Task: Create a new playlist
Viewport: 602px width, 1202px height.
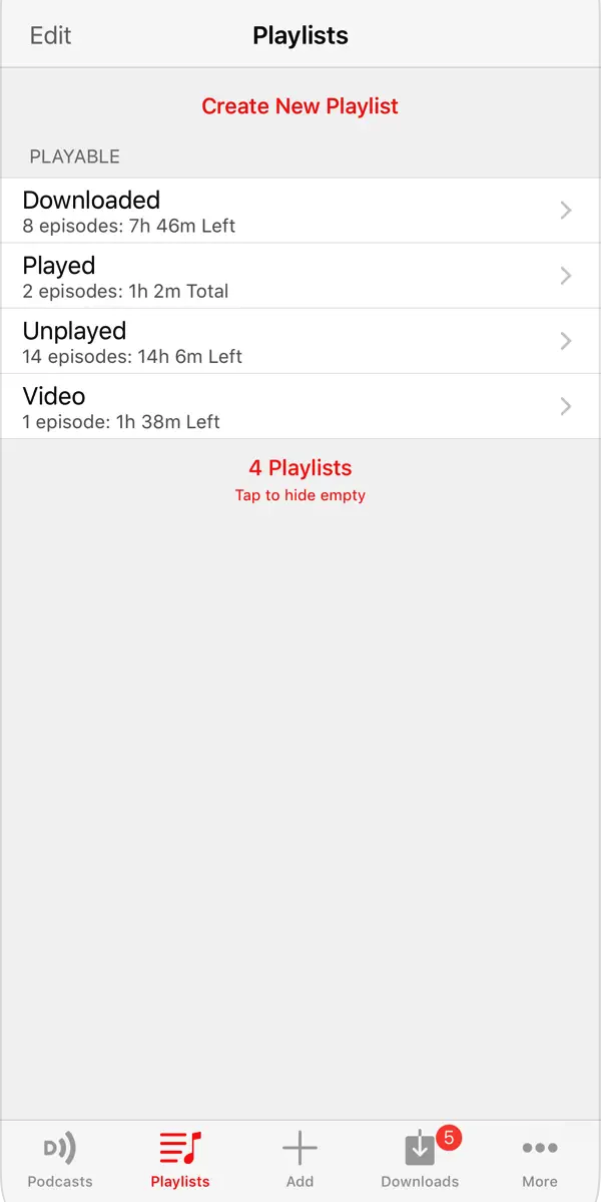Action: coord(300,106)
